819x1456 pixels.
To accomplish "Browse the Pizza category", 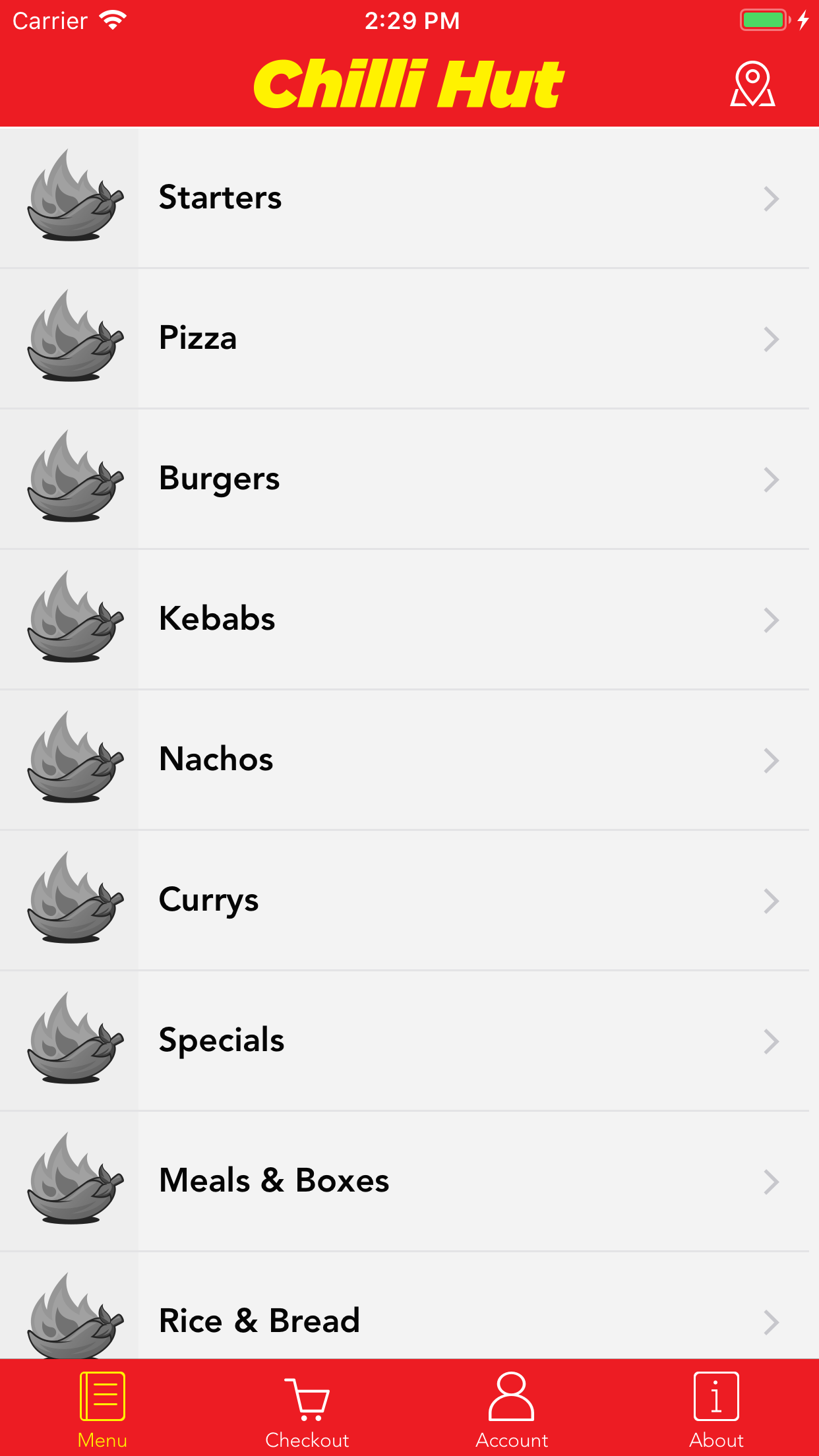I will [409, 338].
